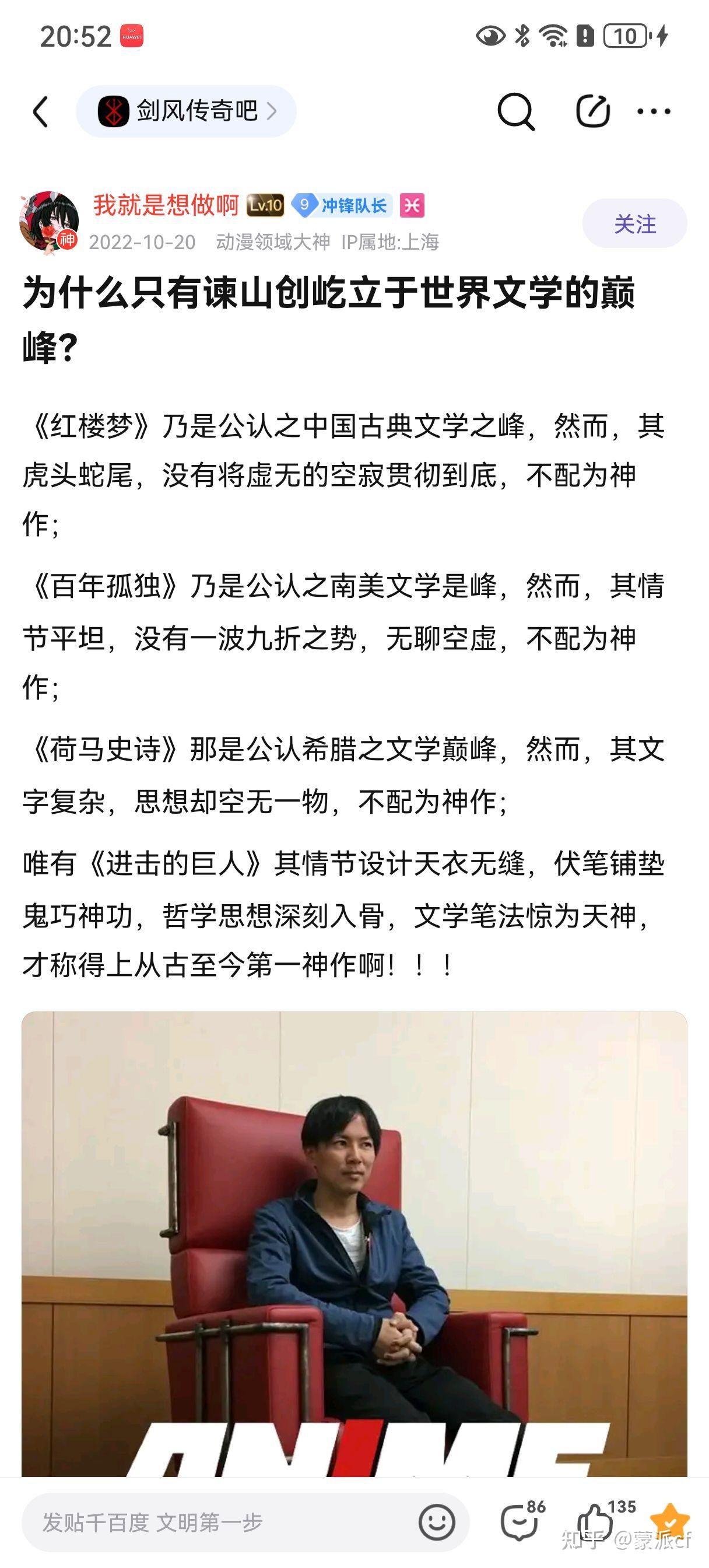Favorite the post with star icon
Image resolution: width=709 pixels, height=1568 pixels.
point(669,1520)
